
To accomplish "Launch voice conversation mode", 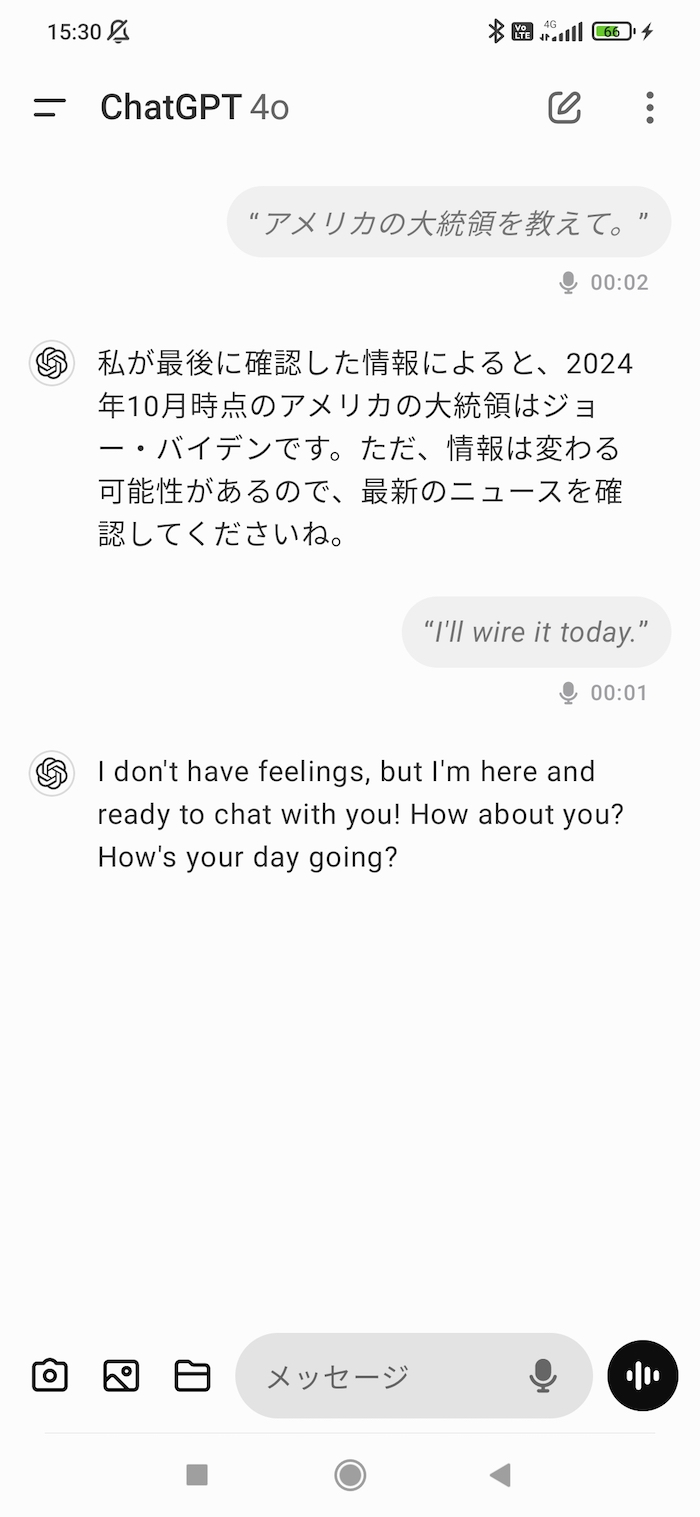I will pyautogui.click(x=643, y=1376).
